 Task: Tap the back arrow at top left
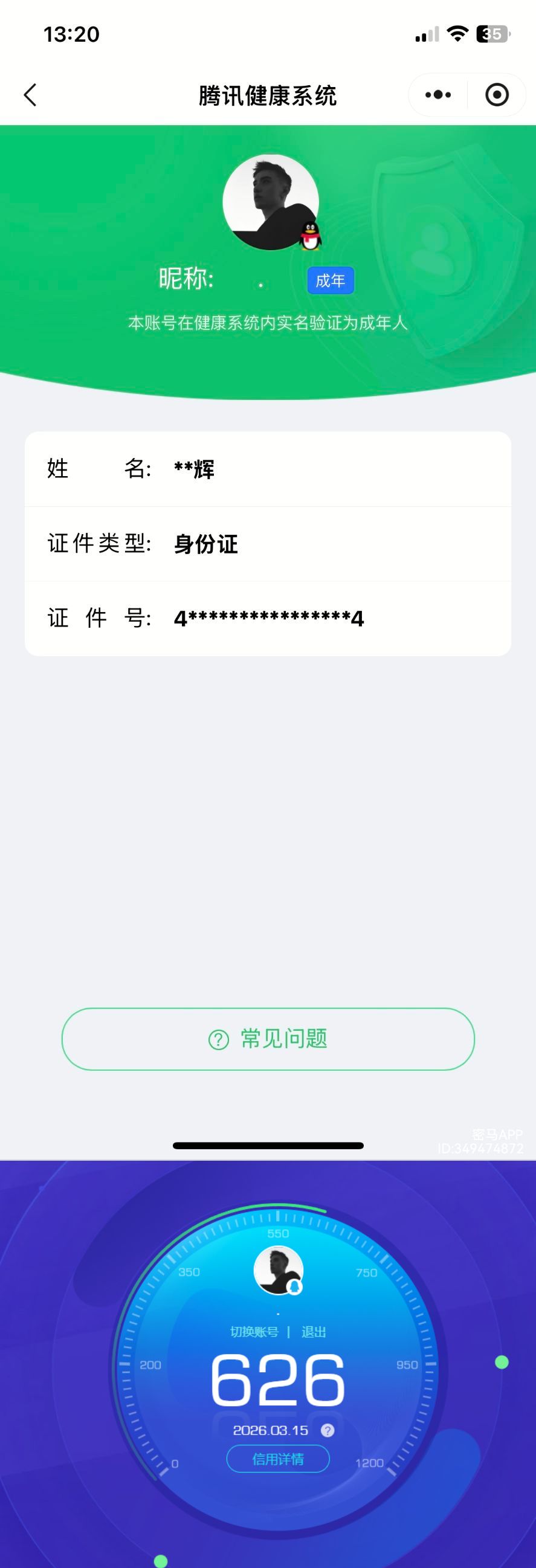click(x=29, y=95)
